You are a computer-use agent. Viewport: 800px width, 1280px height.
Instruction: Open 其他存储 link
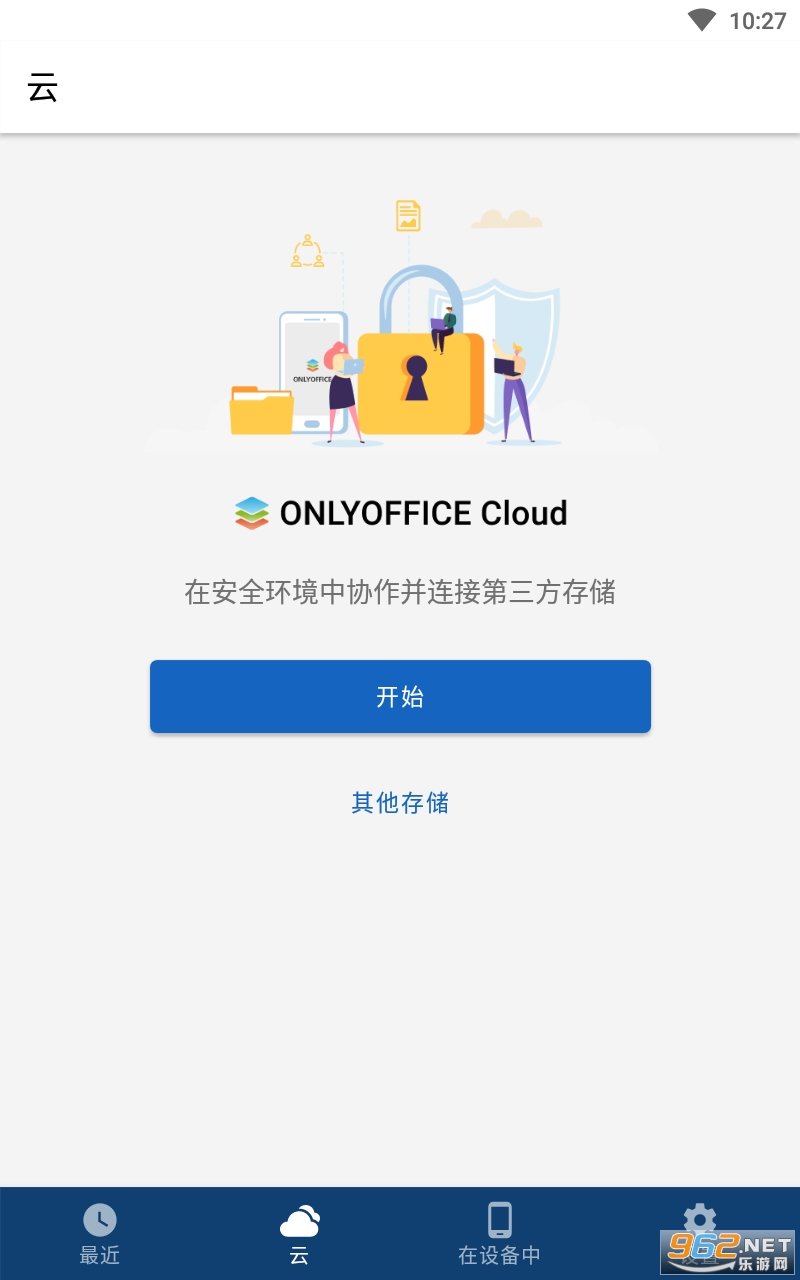pos(400,802)
